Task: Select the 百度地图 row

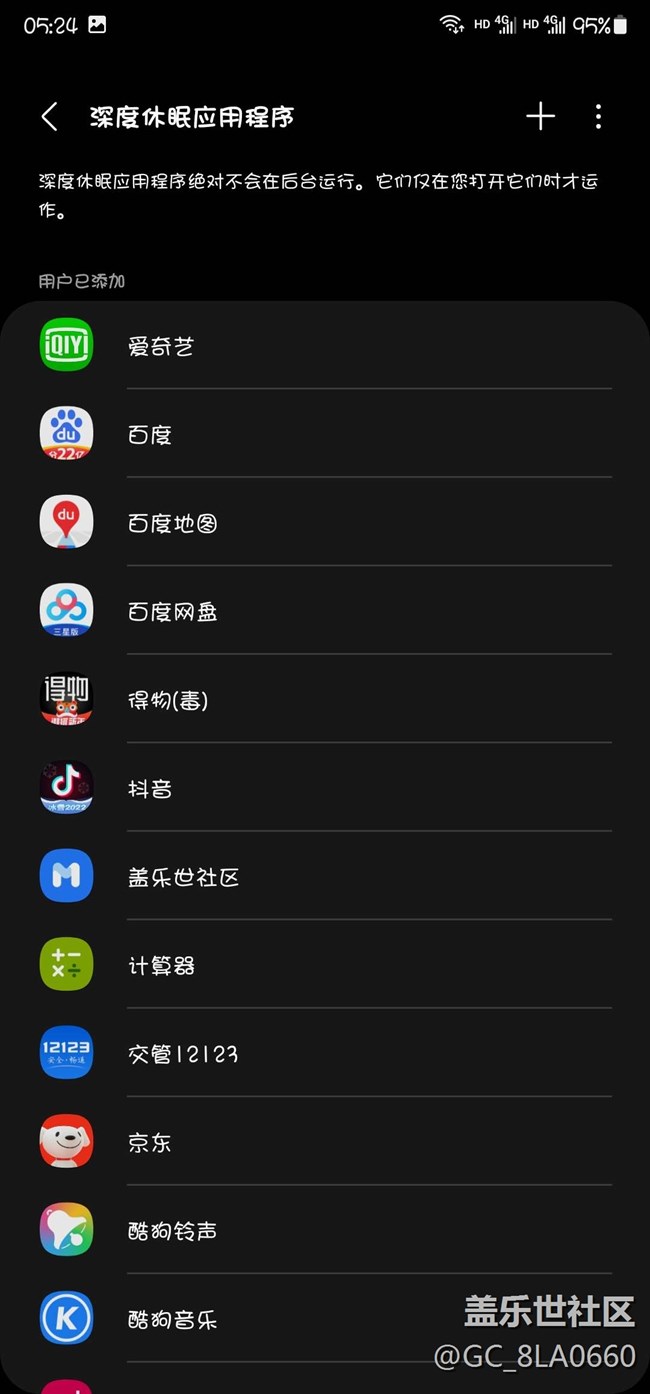Action: (x=325, y=523)
